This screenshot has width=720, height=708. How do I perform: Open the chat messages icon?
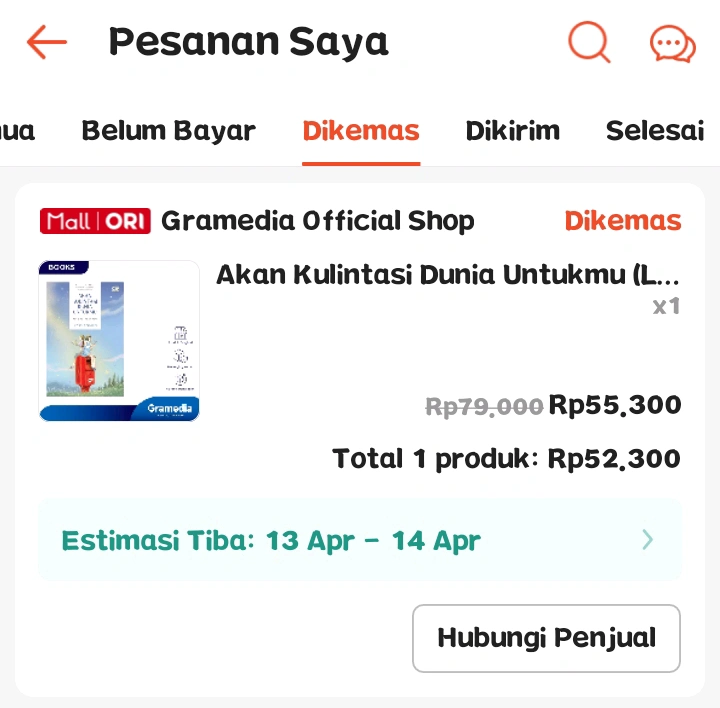point(672,43)
